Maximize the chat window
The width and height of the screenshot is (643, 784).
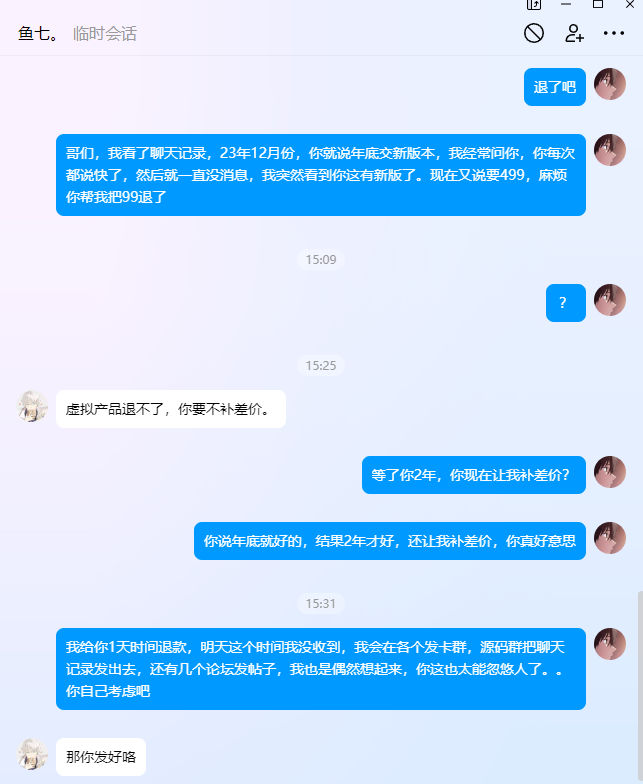tap(598, 5)
